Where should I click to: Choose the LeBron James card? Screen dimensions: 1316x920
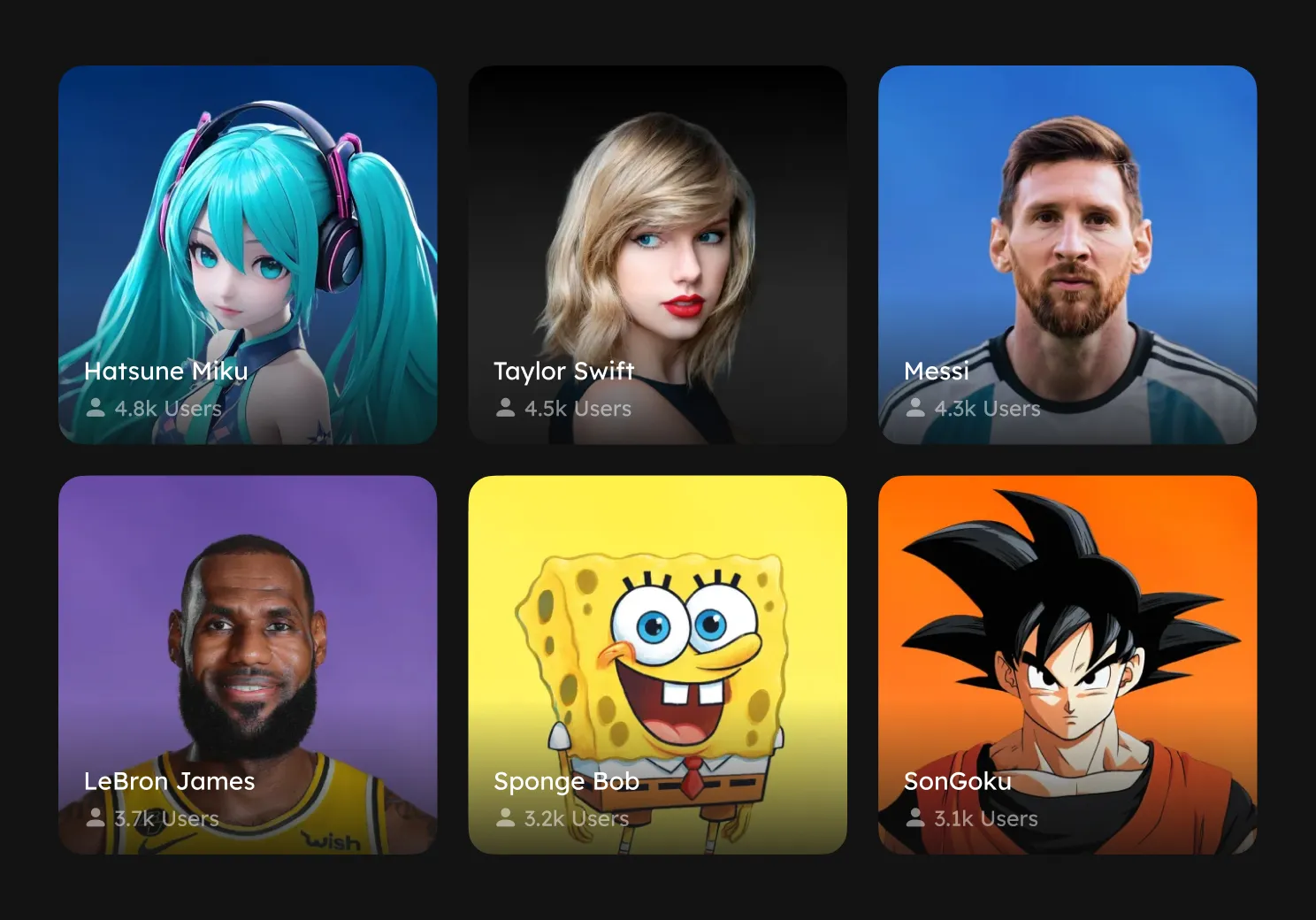tap(248, 665)
